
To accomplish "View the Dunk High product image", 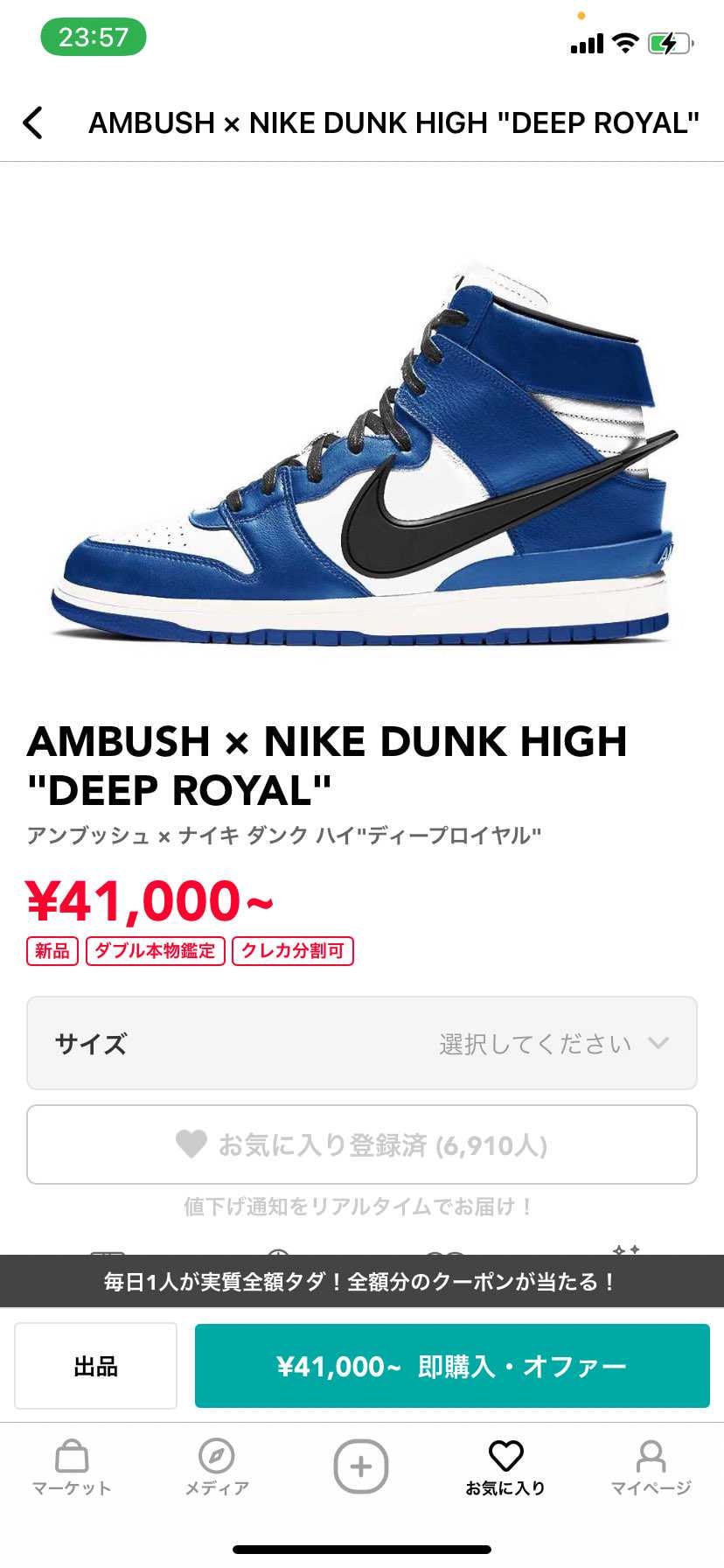I will click(362, 451).
